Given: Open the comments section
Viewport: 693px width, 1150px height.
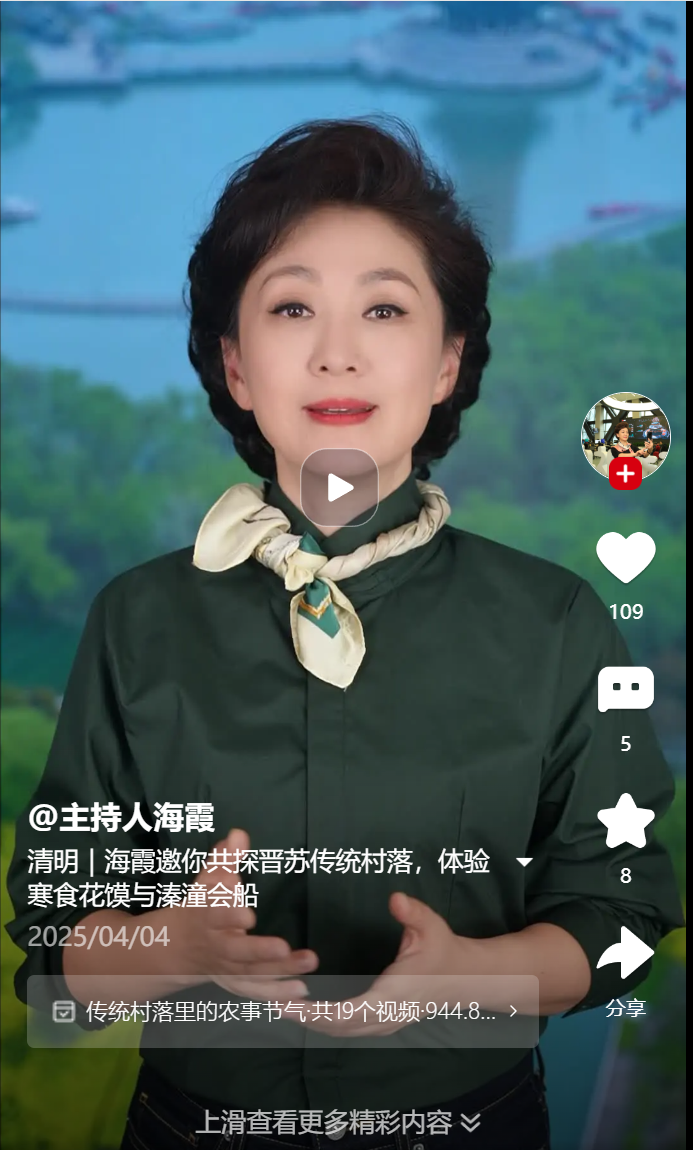Looking at the screenshot, I should click(x=625, y=690).
